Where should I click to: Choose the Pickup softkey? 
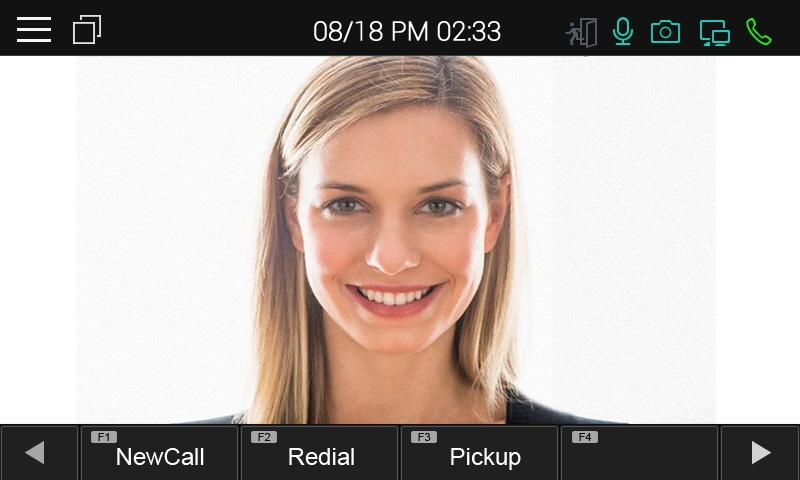(x=480, y=454)
